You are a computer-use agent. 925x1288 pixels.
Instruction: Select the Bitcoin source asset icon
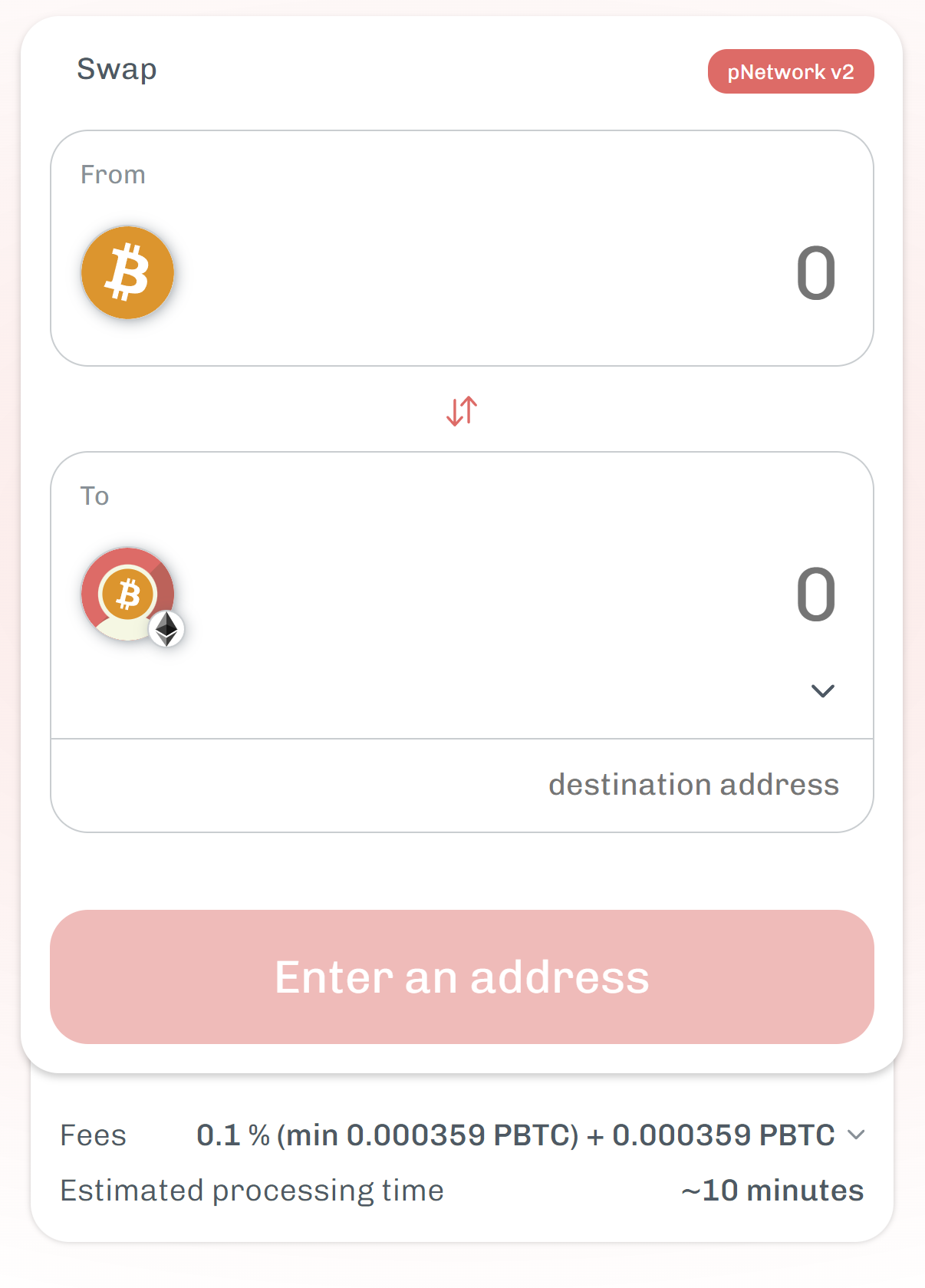[x=128, y=272]
